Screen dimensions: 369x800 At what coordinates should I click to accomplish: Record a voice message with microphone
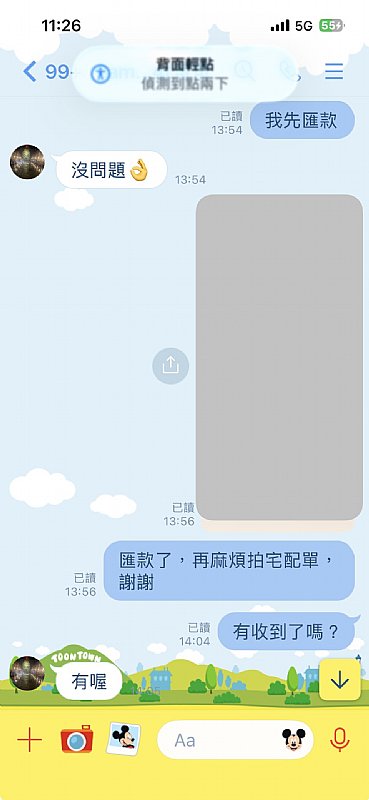[x=339, y=740]
